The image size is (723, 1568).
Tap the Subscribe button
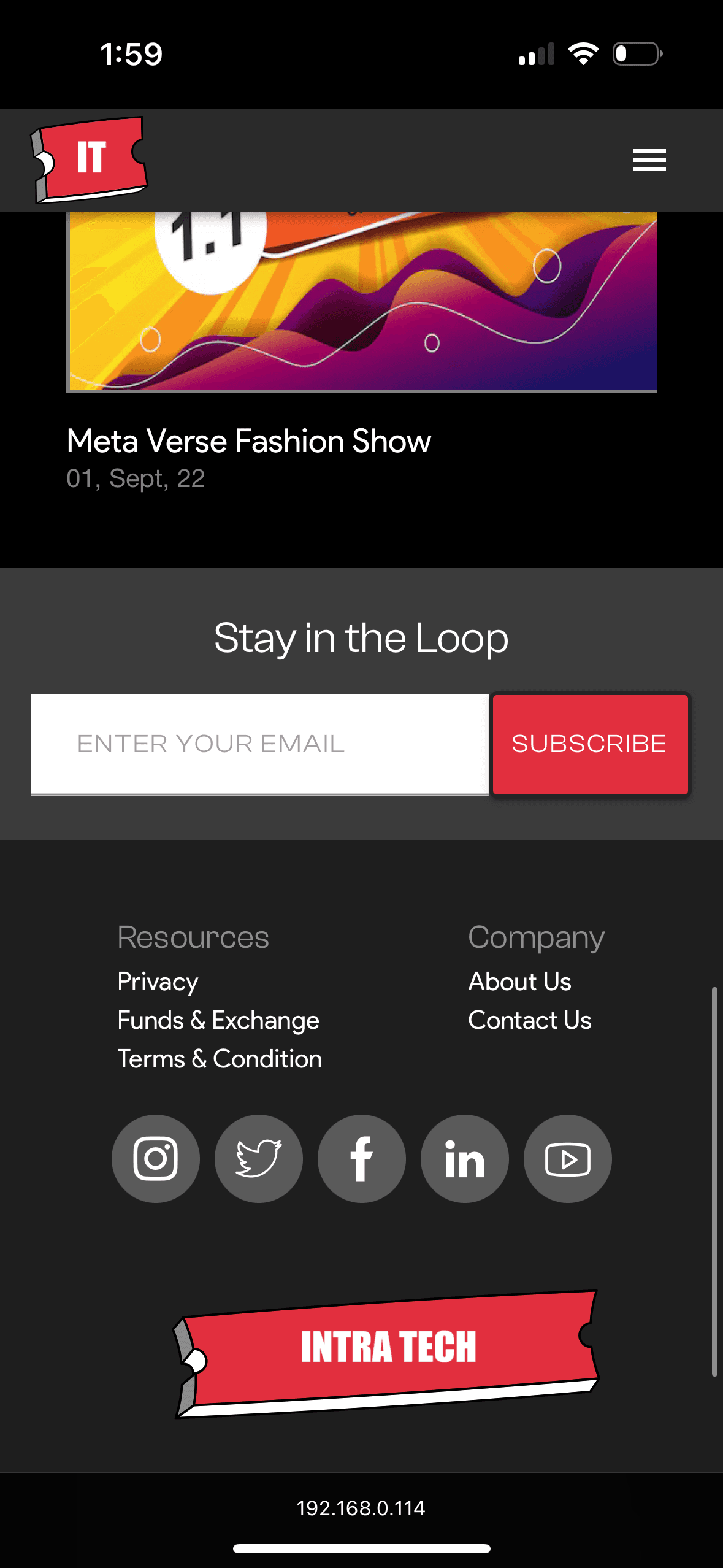590,744
